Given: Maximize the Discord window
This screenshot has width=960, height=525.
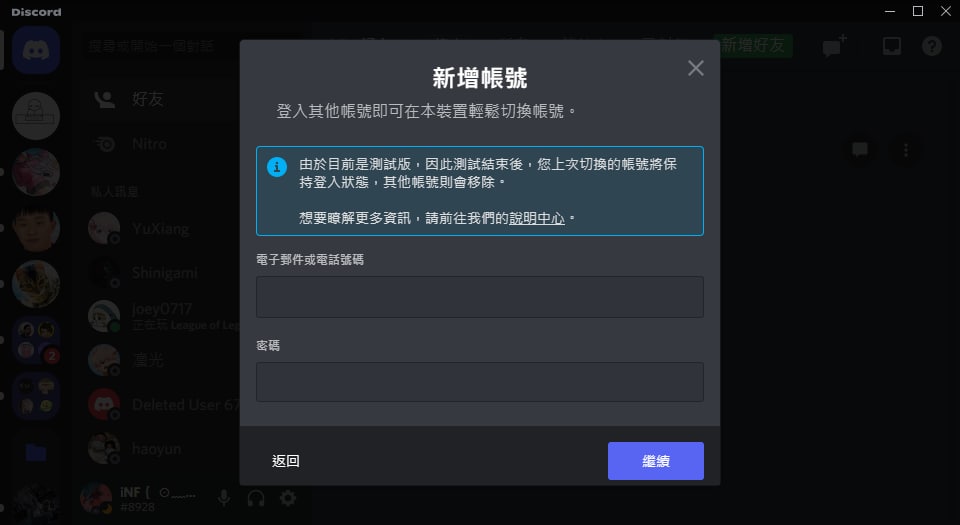Looking at the screenshot, I should (x=918, y=11).
